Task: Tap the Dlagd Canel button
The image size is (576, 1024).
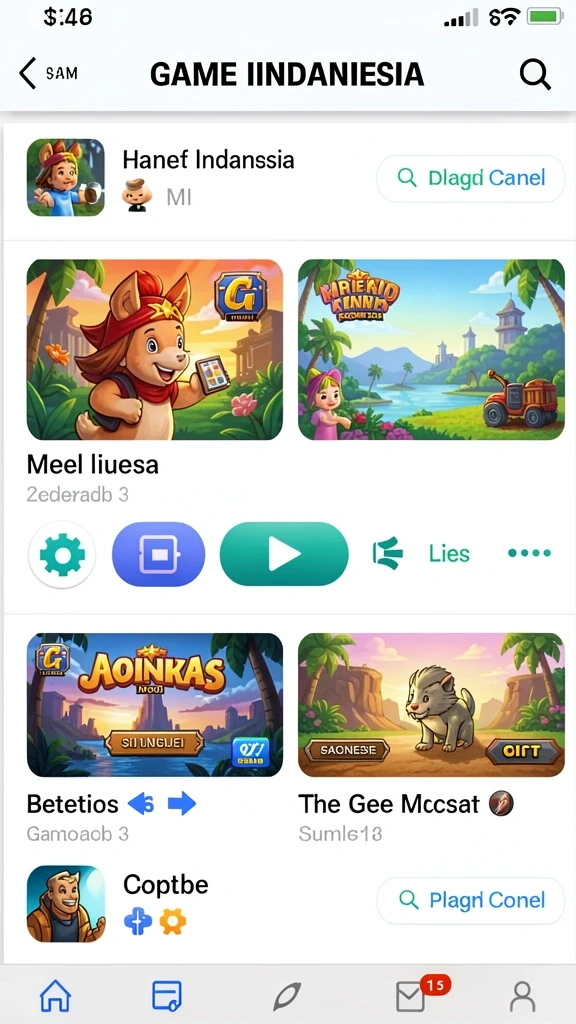Action: [470, 178]
